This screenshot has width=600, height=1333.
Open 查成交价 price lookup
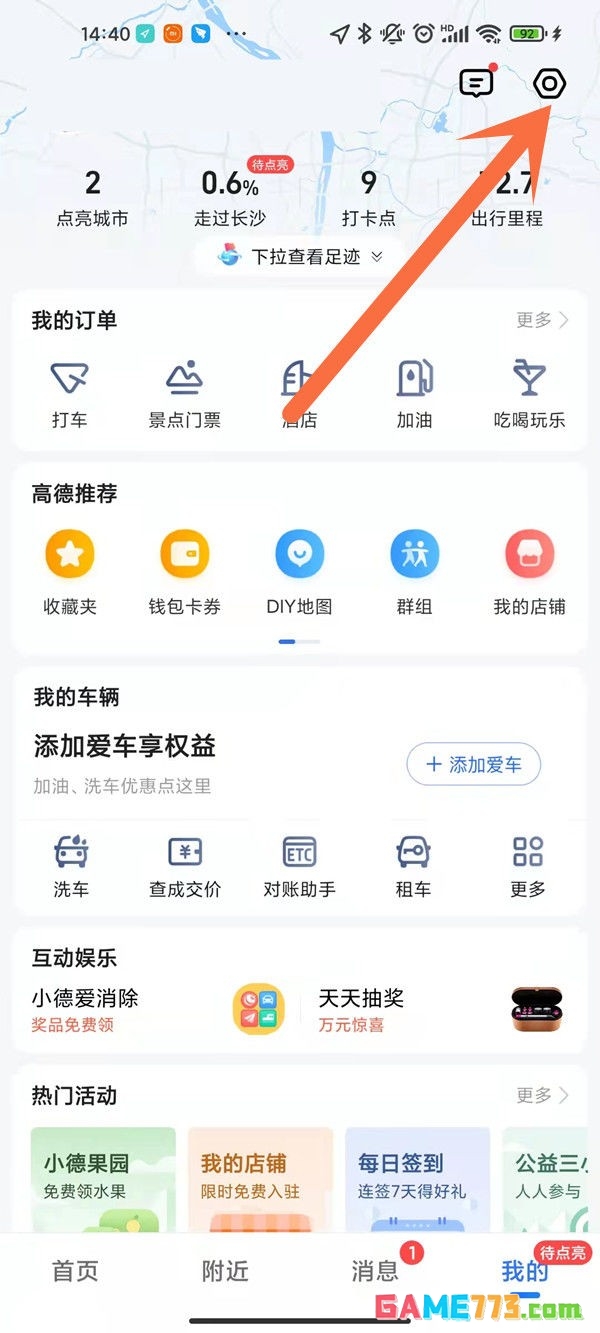(185, 866)
